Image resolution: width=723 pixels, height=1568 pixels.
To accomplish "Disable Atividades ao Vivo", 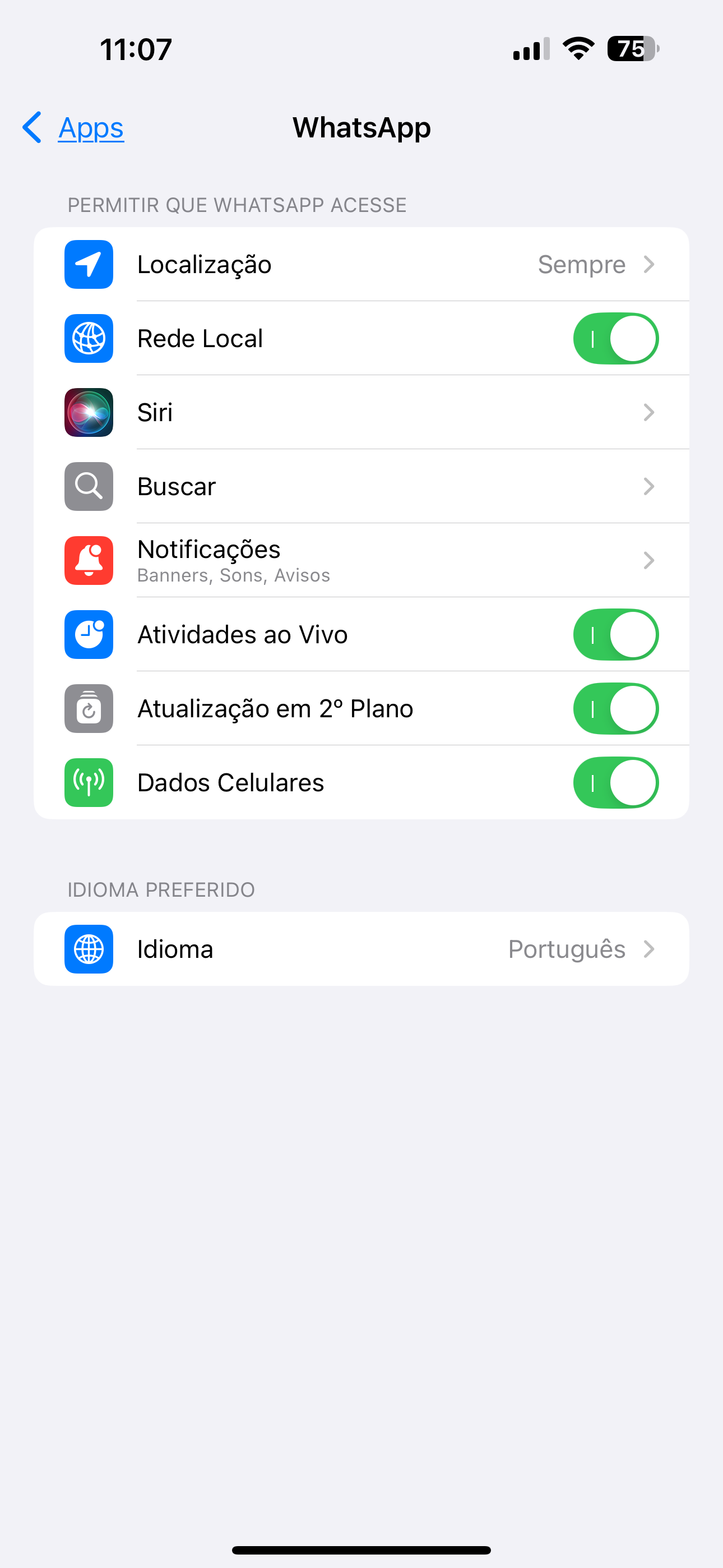I will (615, 635).
